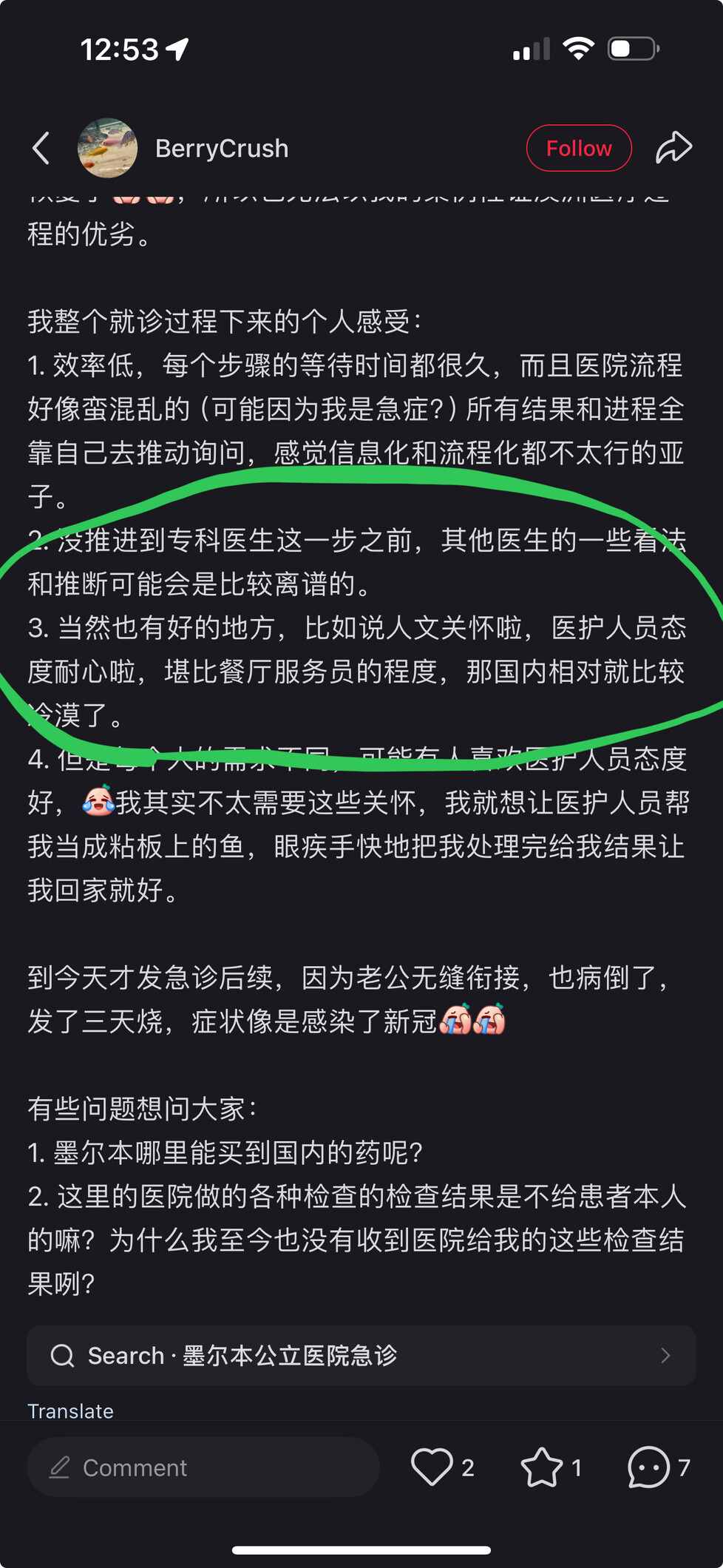Viewport: 723px width, 1568px height.
Task: Open the Comment input field
Action: click(203, 1467)
